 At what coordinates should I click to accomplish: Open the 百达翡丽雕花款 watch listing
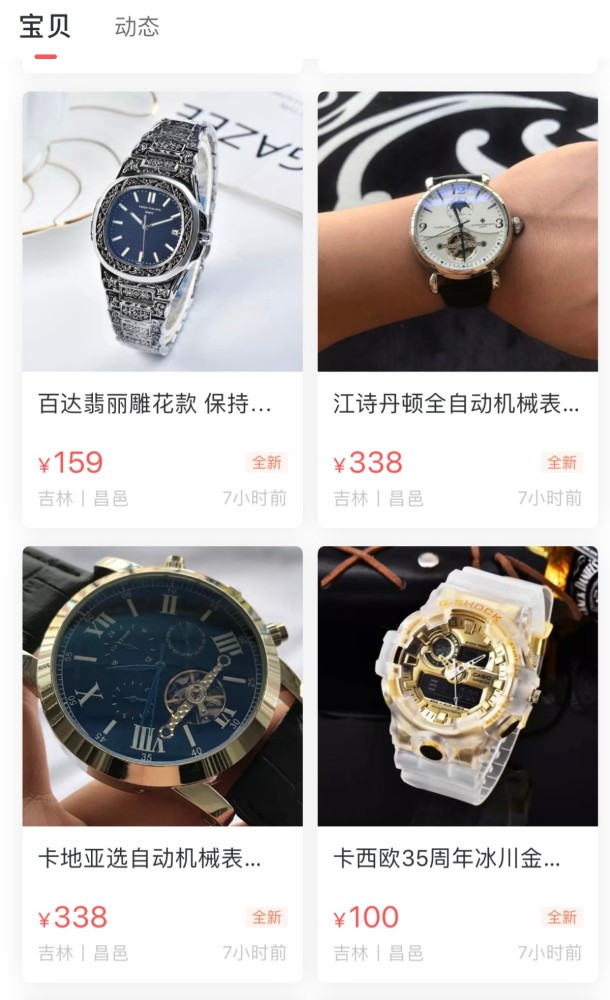(x=162, y=232)
